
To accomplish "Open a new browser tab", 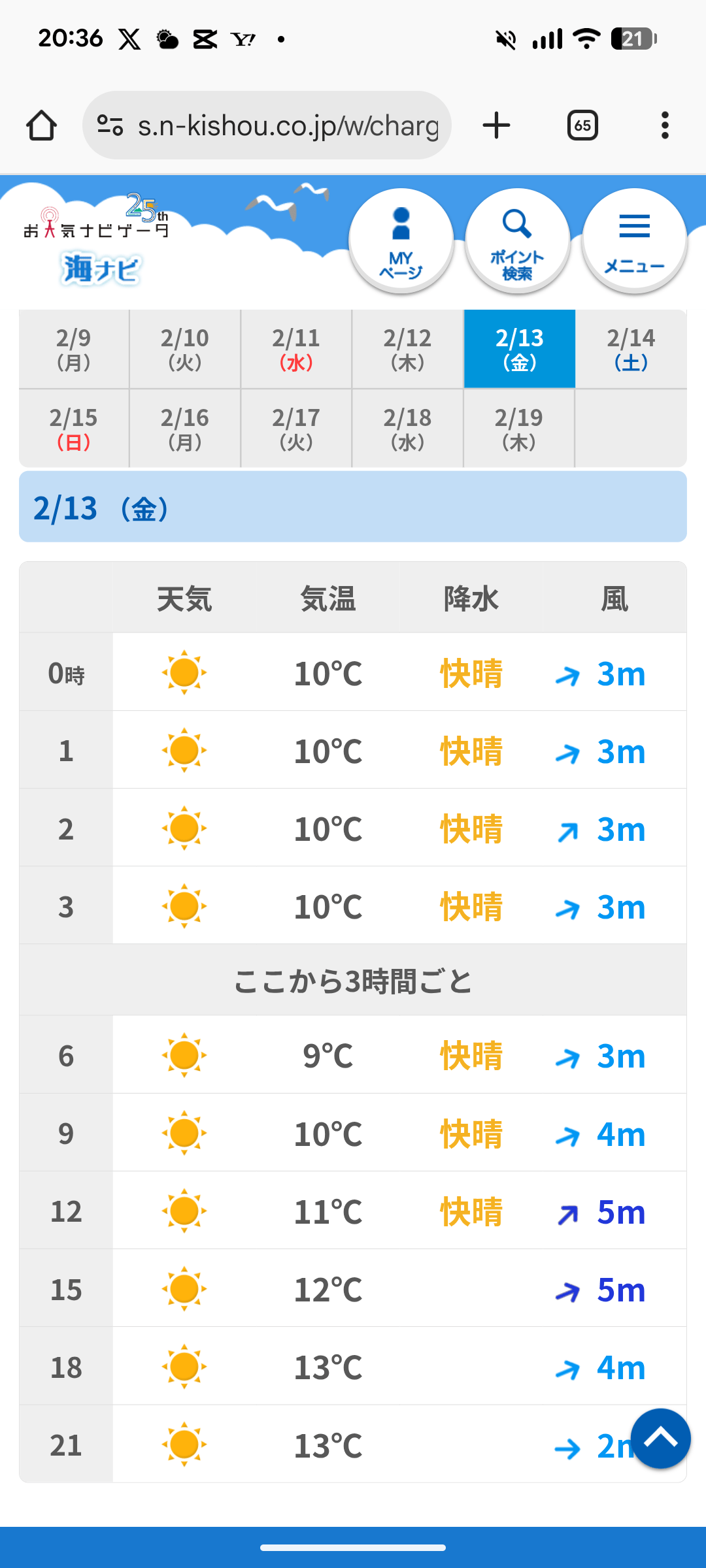I will click(496, 125).
